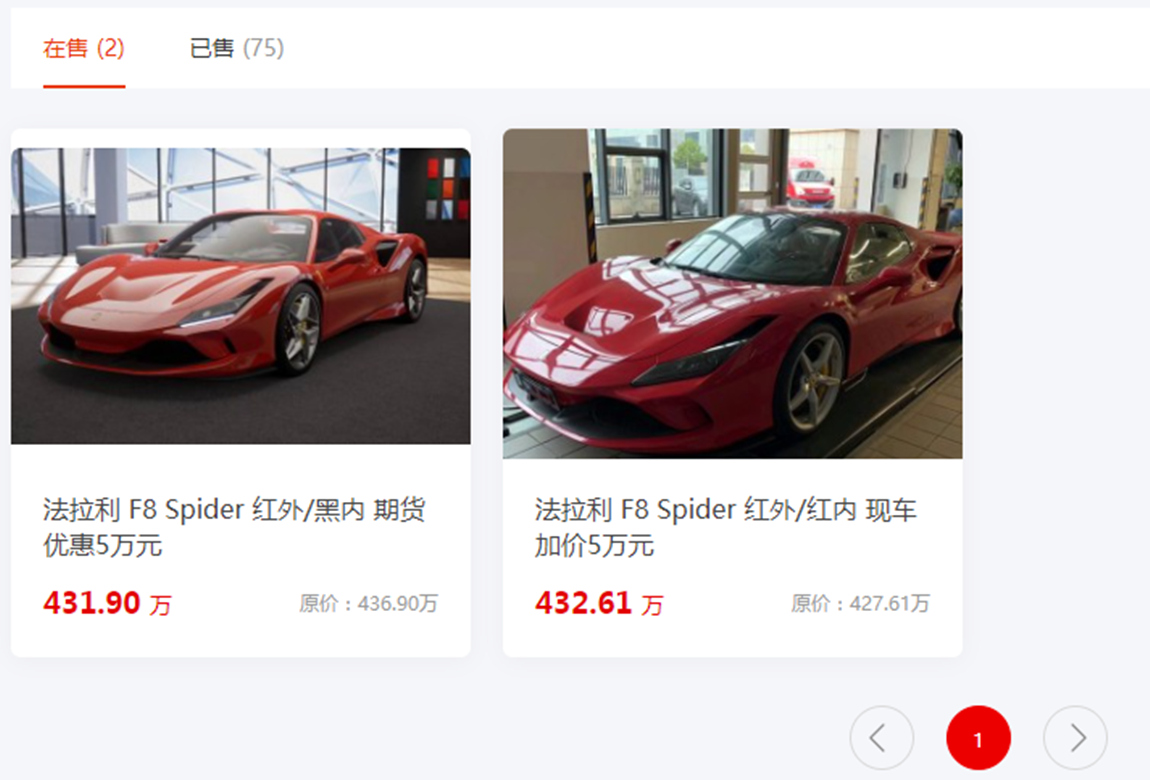Switch to the 已售 (75) tab
Screen dimensions: 1150x780
click(x=237, y=48)
